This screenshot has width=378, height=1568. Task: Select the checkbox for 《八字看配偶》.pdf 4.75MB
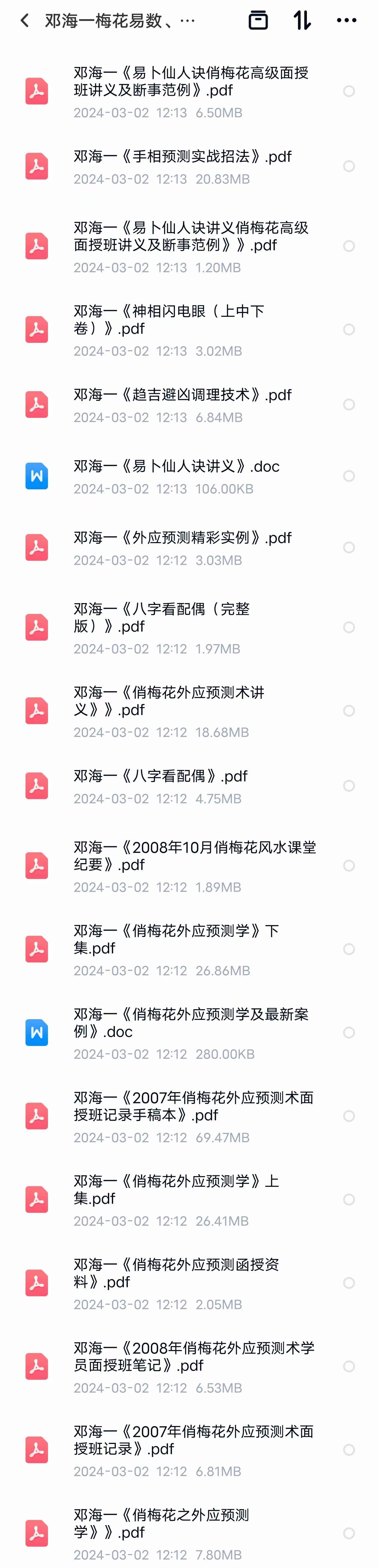point(349,786)
